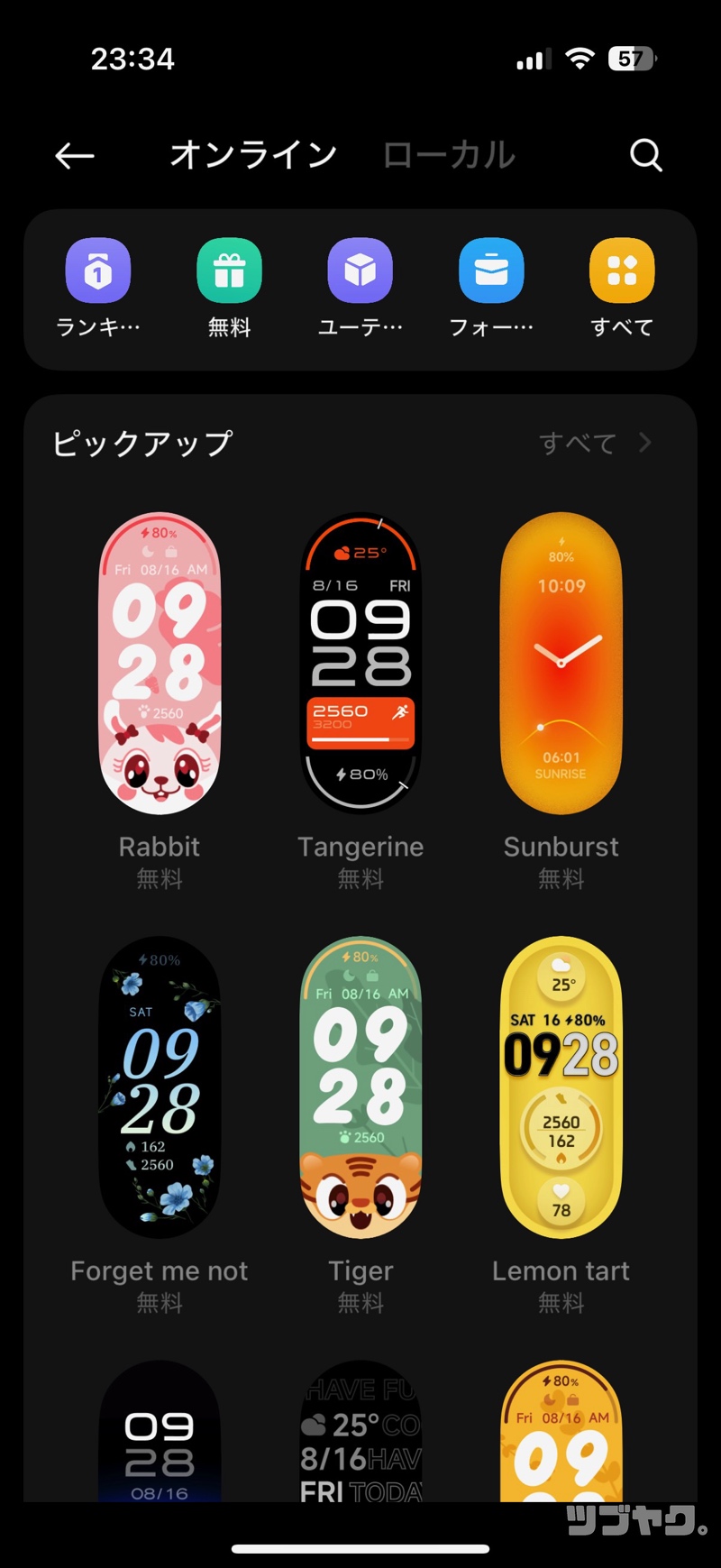The image size is (721, 1568).
Task: View all ピックアップ watch faces
Action: [x=595, y=443]
